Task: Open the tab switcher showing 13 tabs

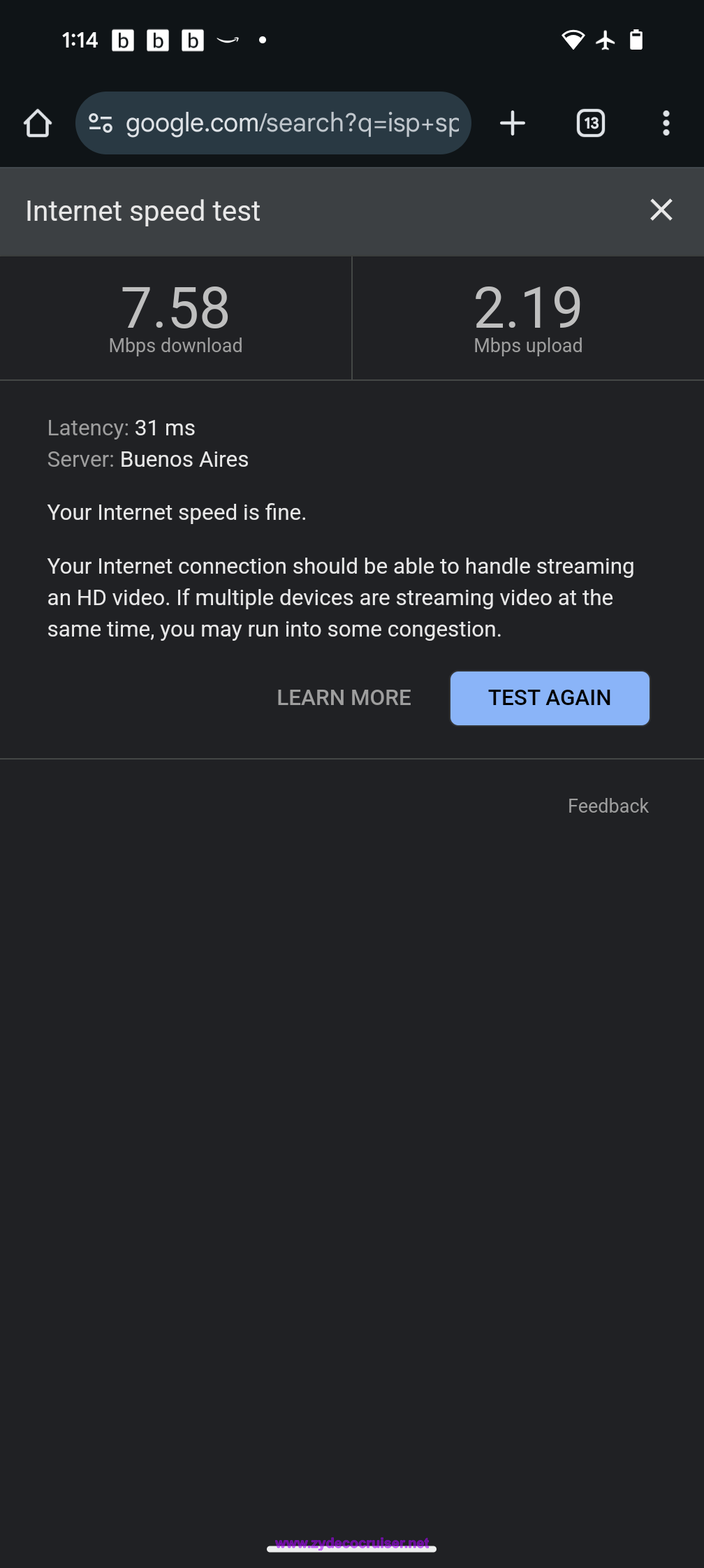Action: coord(591,124)
